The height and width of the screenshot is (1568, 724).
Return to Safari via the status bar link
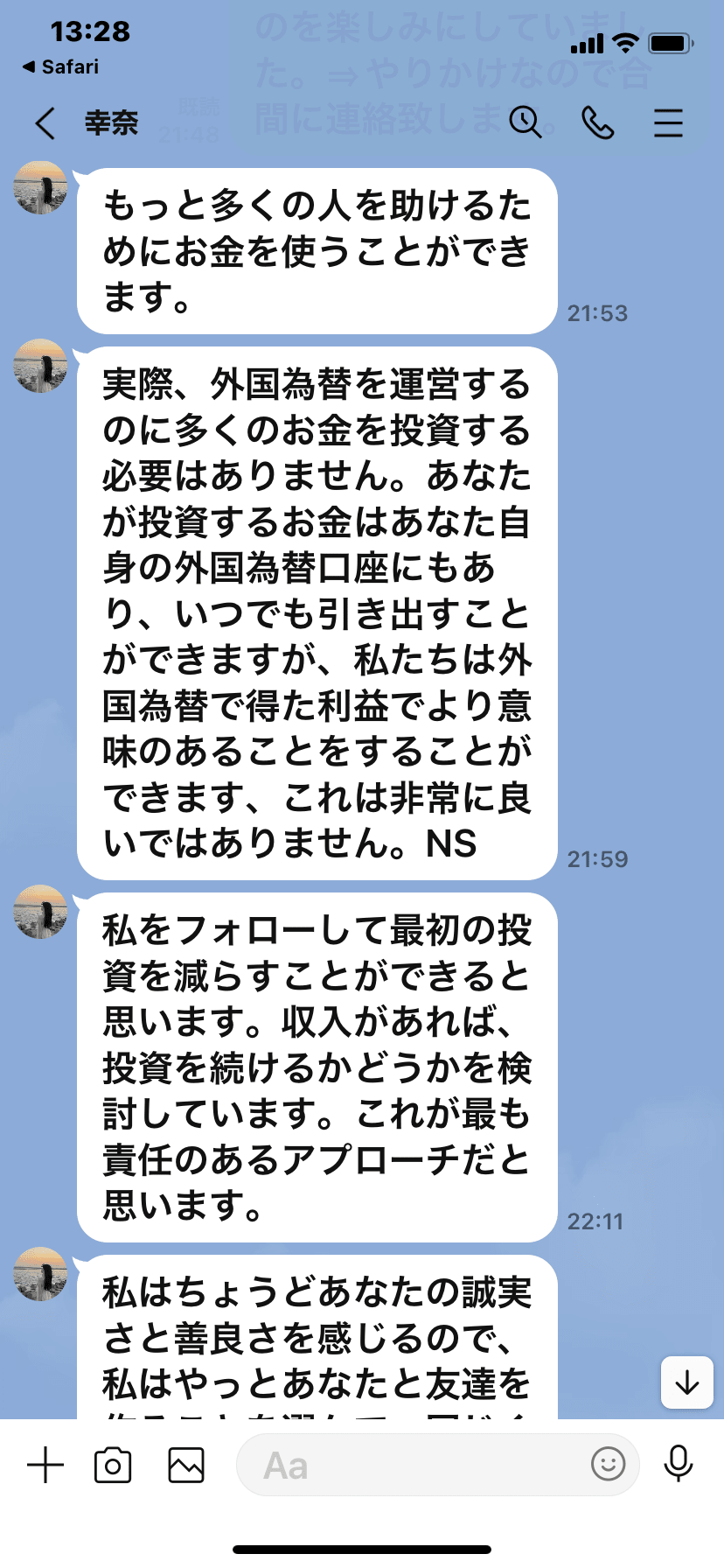coord(61,66)
